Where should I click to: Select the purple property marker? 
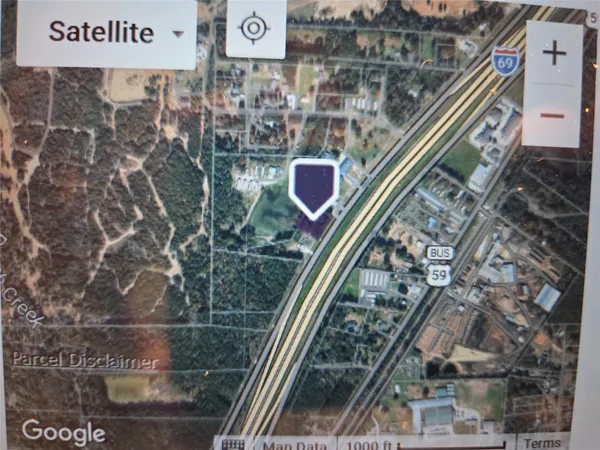313,187
